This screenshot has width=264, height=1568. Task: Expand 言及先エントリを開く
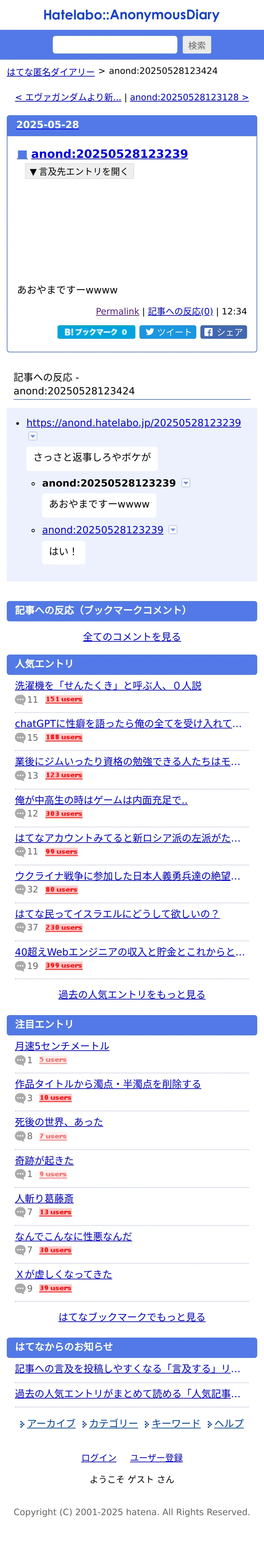tap(79, 172)
